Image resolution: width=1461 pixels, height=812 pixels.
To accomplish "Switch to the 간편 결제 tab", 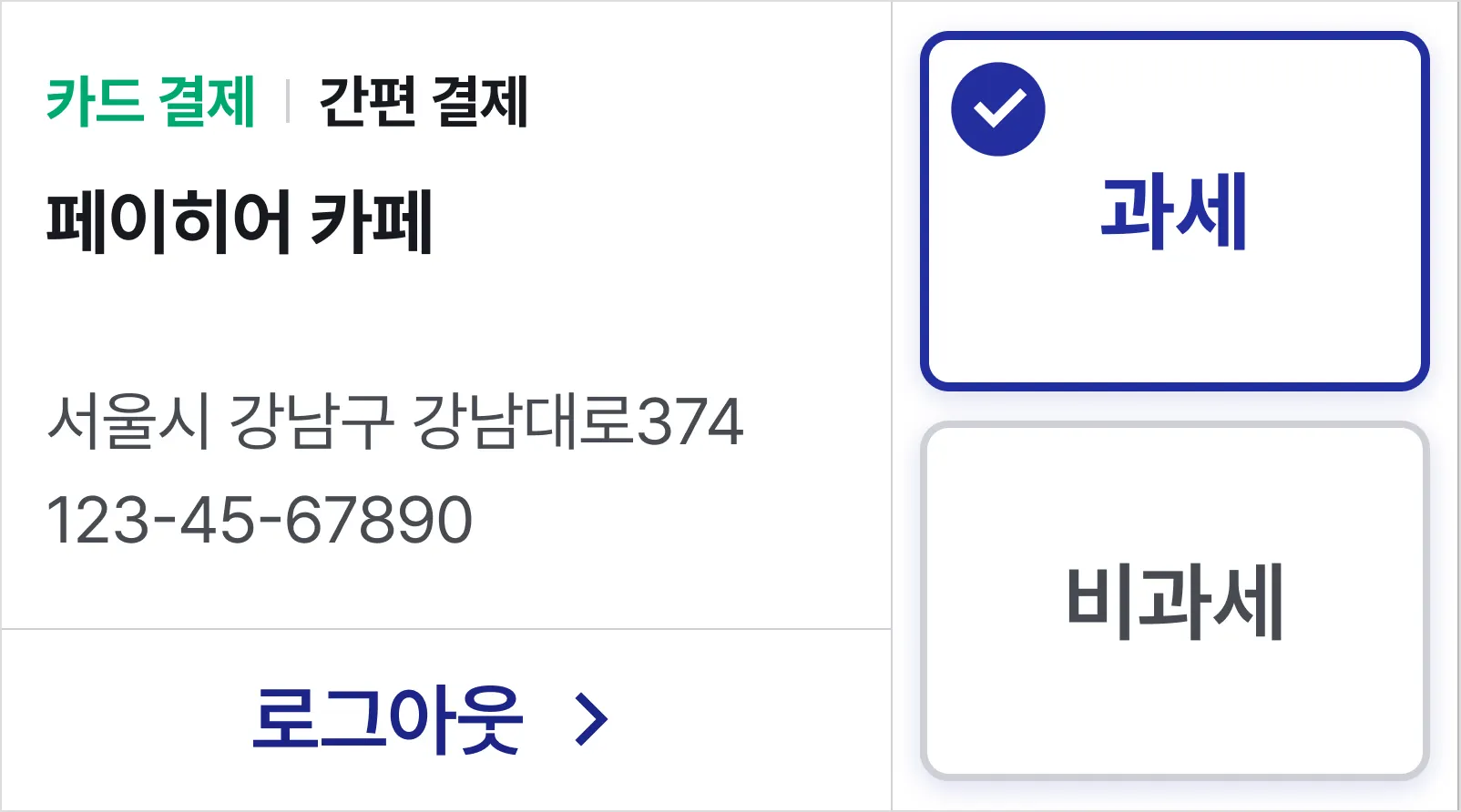I will pyautogui.click(x=424, y=100).
